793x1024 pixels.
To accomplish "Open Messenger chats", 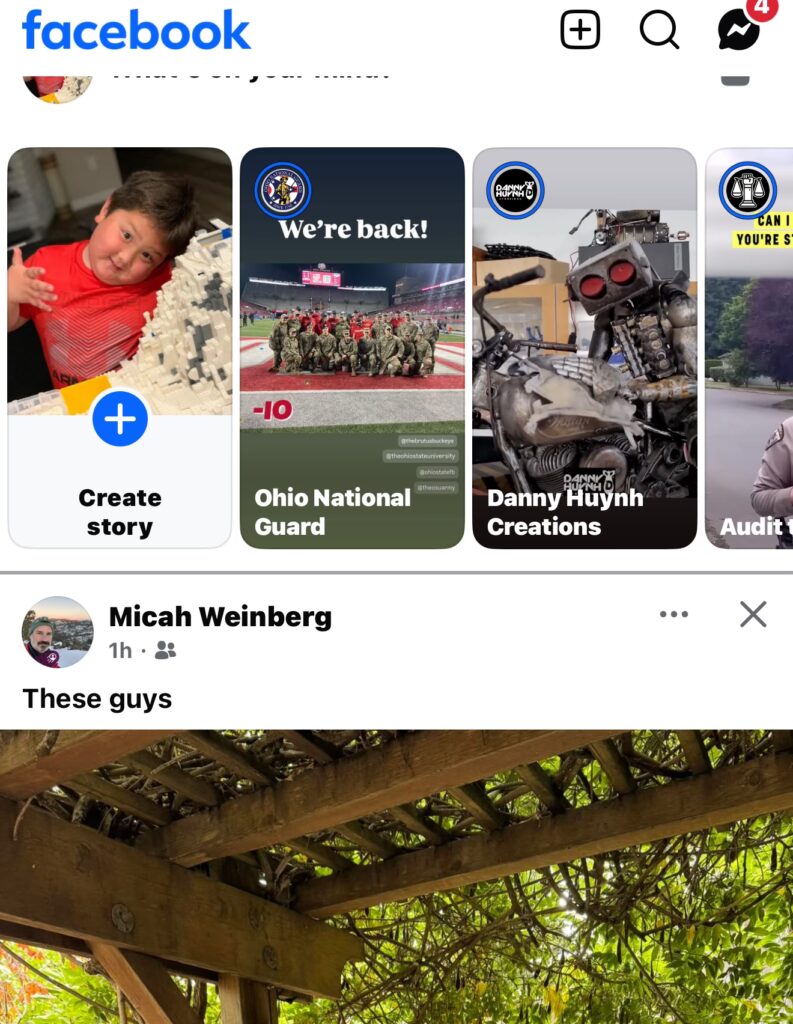I will pos(739,31).
